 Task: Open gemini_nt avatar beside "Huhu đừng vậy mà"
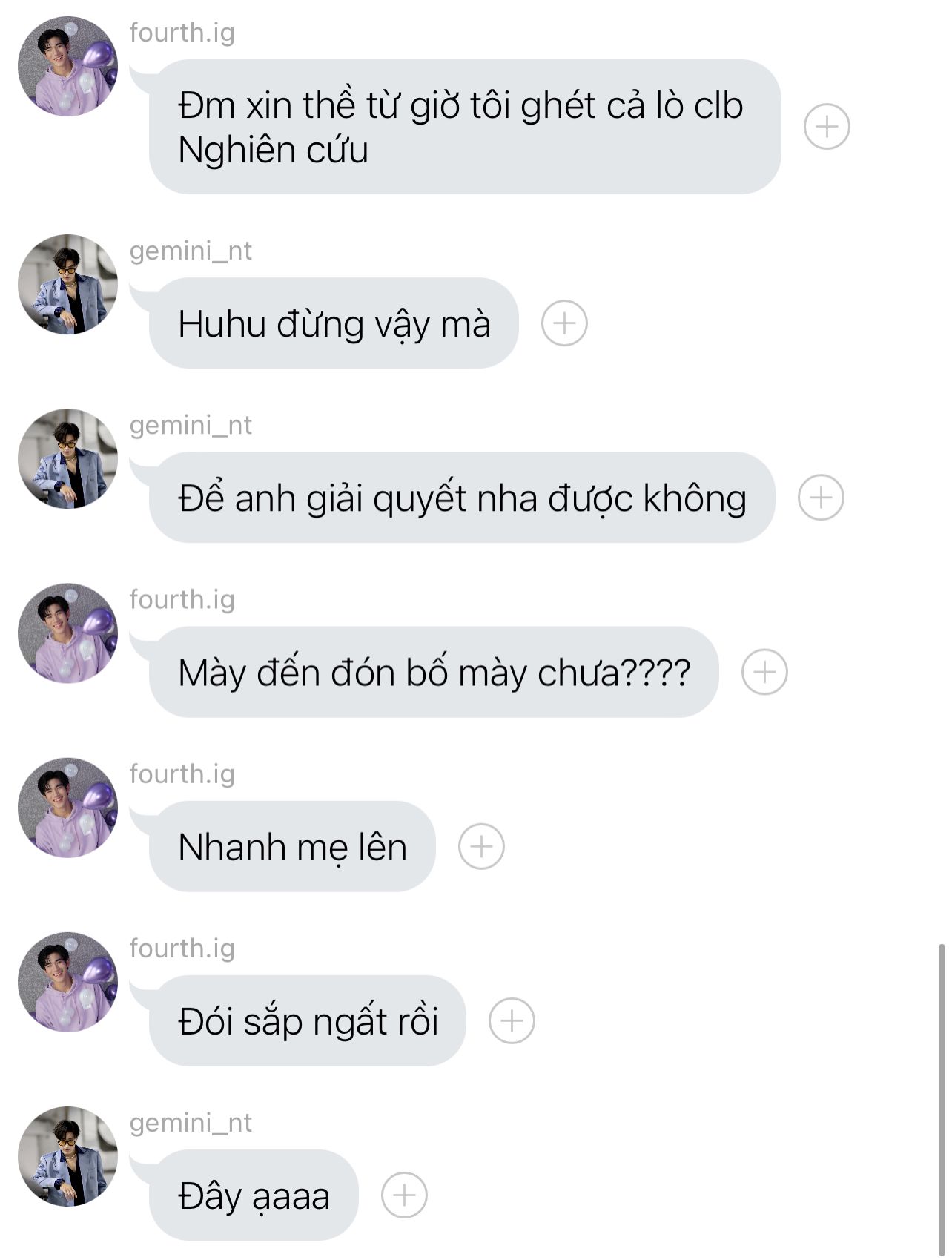67,285
